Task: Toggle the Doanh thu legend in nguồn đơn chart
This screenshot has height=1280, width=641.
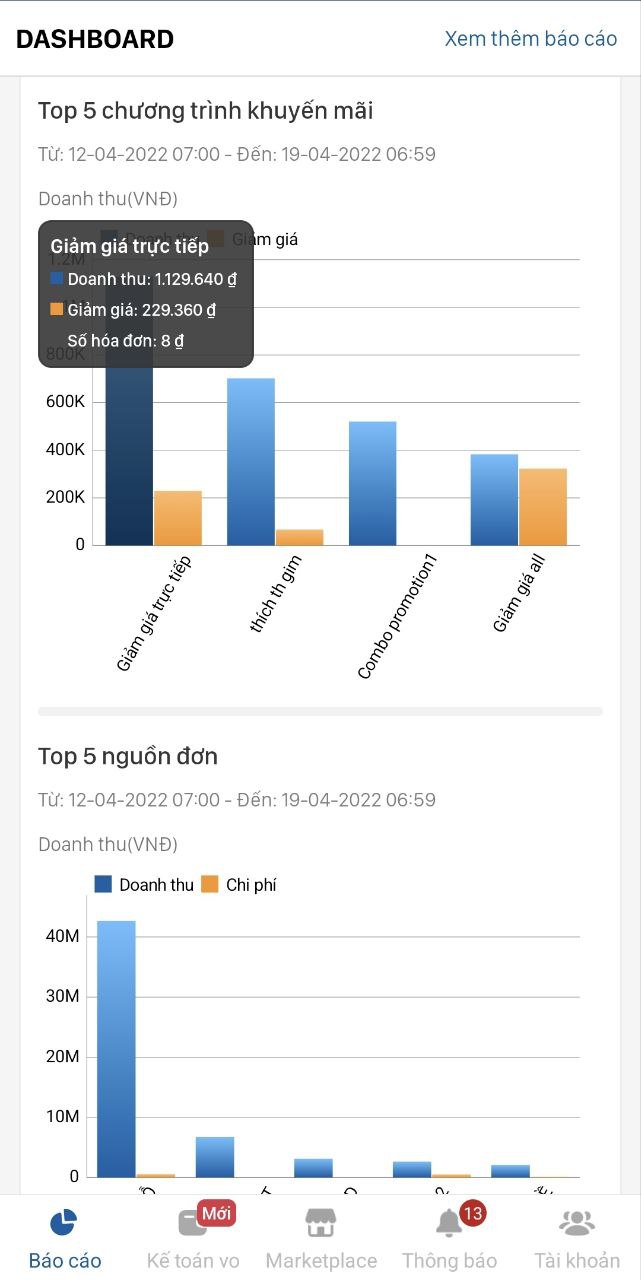Action: coord(145,885)
